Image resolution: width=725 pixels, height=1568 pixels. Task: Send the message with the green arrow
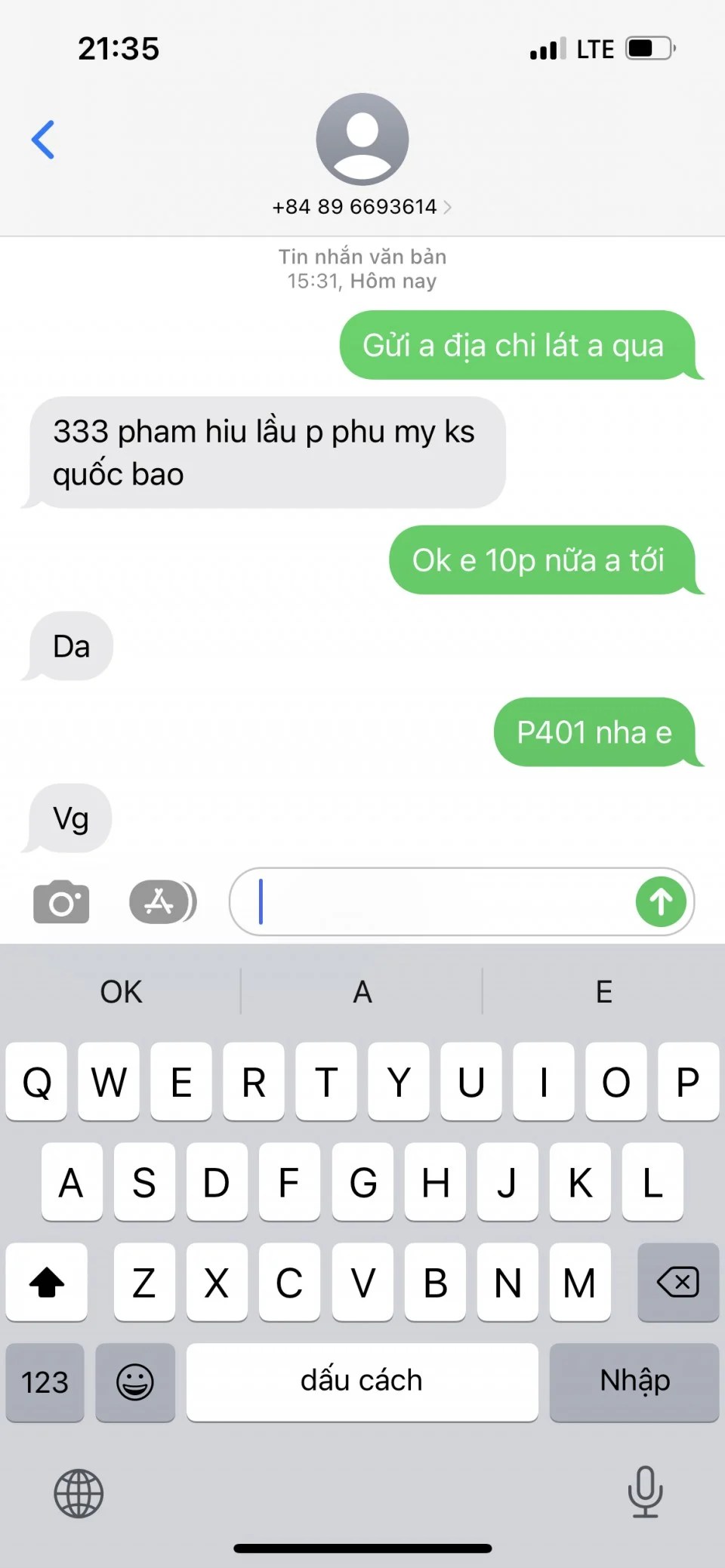pos(661,901)
